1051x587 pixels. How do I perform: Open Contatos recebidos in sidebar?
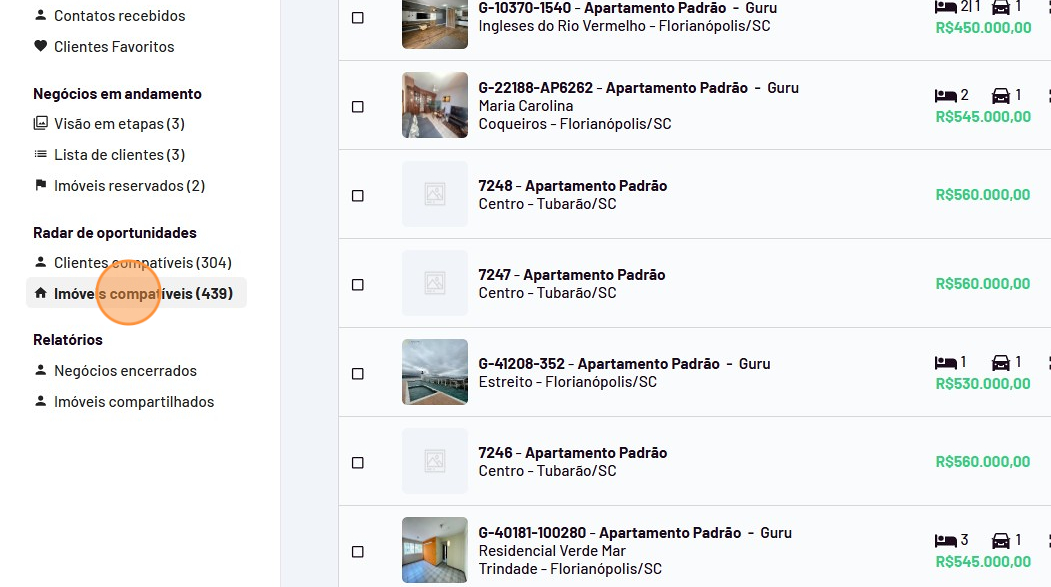(119, 16)
